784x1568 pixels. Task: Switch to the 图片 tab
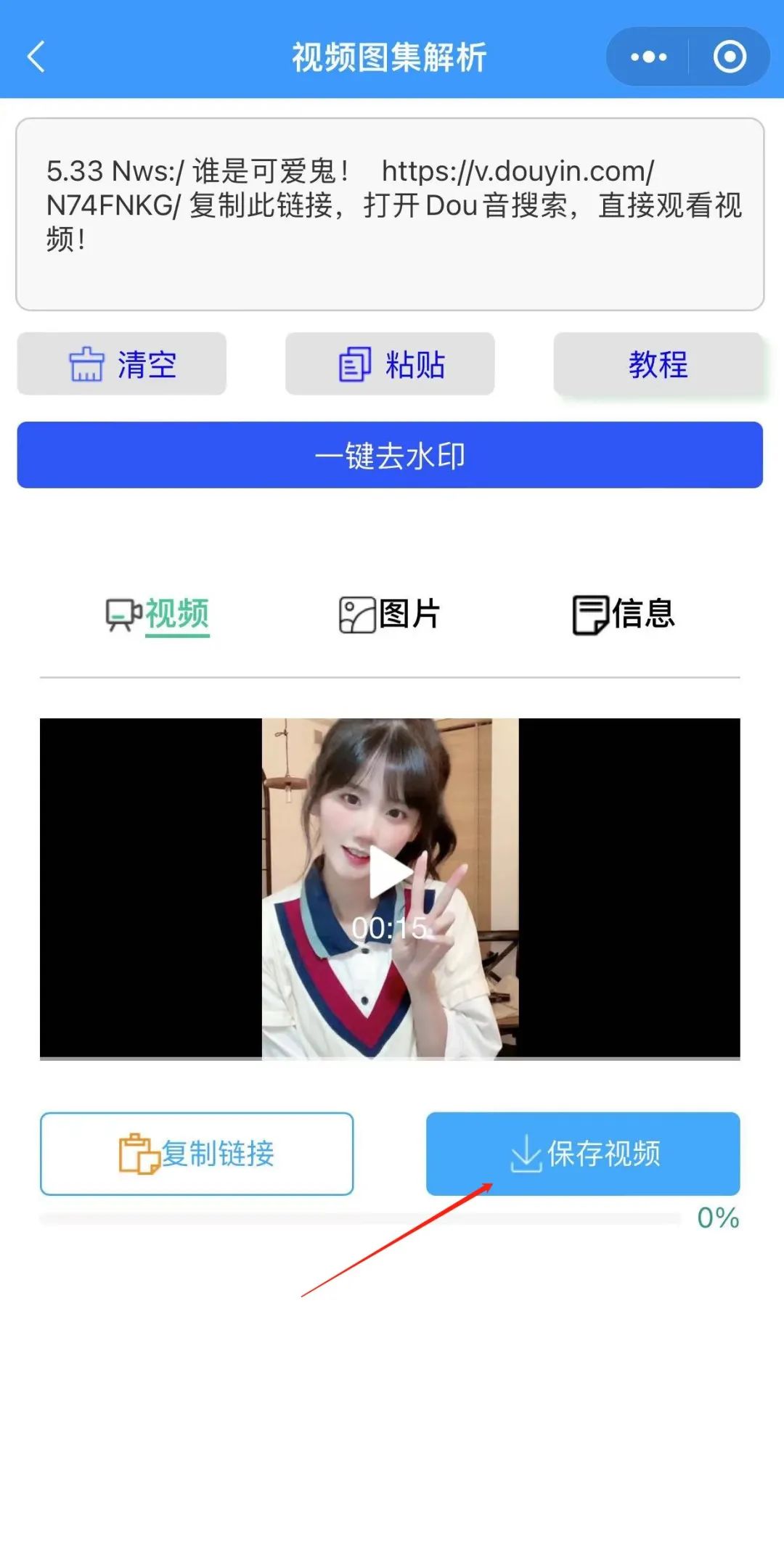point(390,615)
